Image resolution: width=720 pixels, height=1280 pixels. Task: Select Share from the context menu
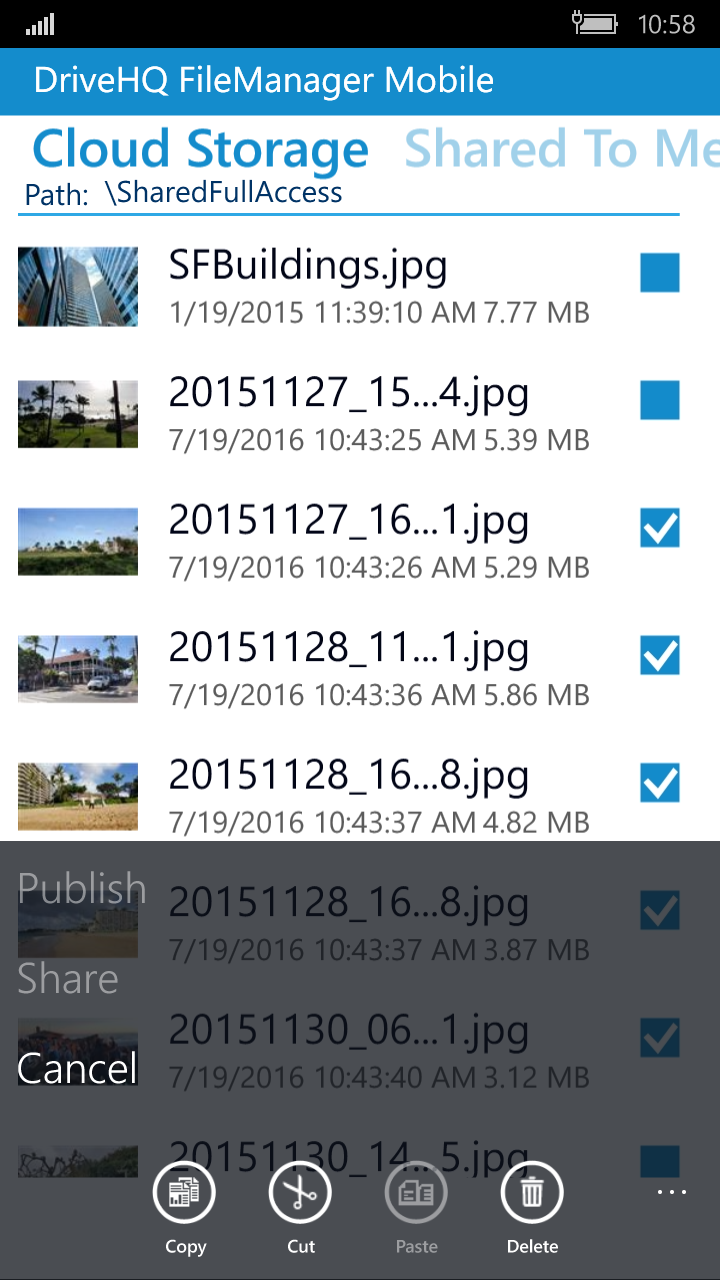pyautogui.click(x=68, y=980)
